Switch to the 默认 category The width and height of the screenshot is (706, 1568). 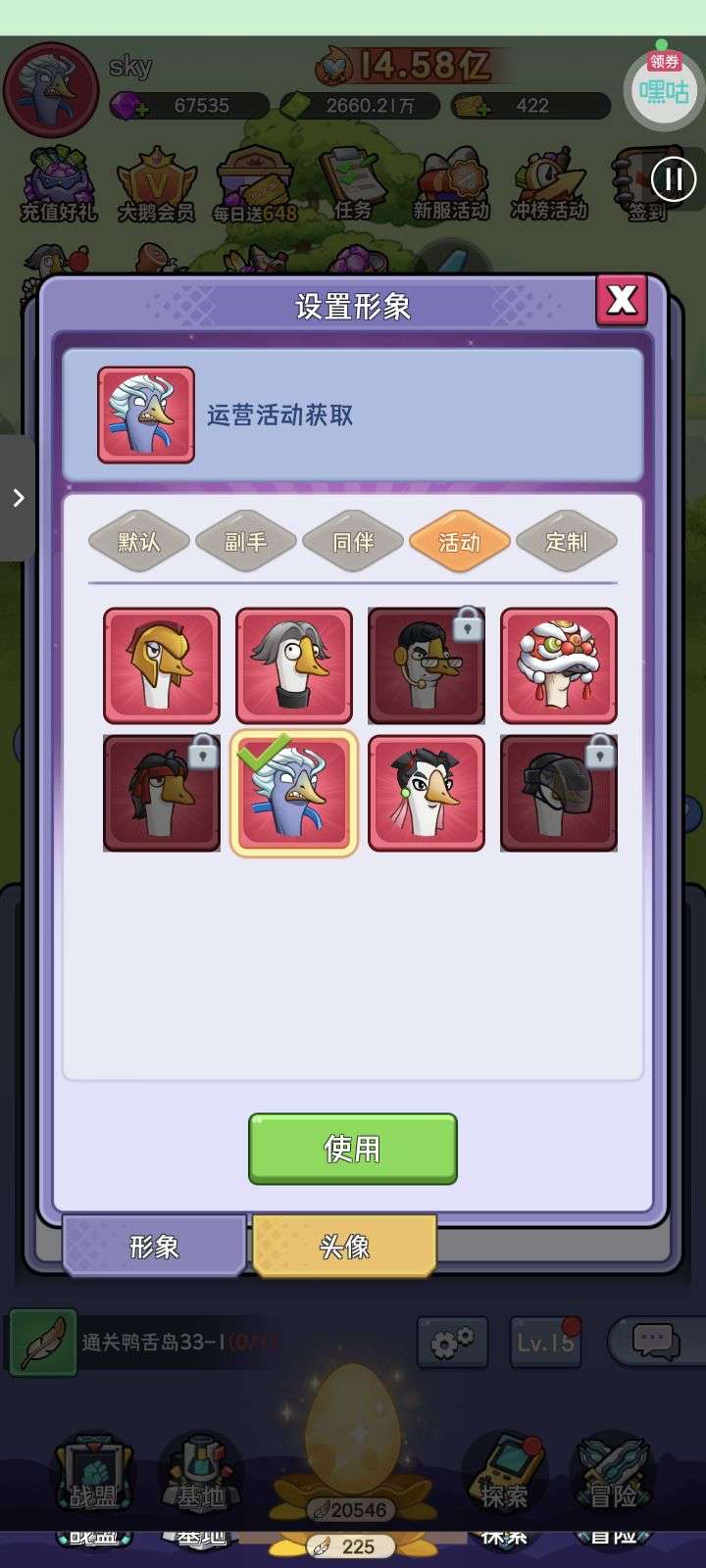(x=138, y=541)
